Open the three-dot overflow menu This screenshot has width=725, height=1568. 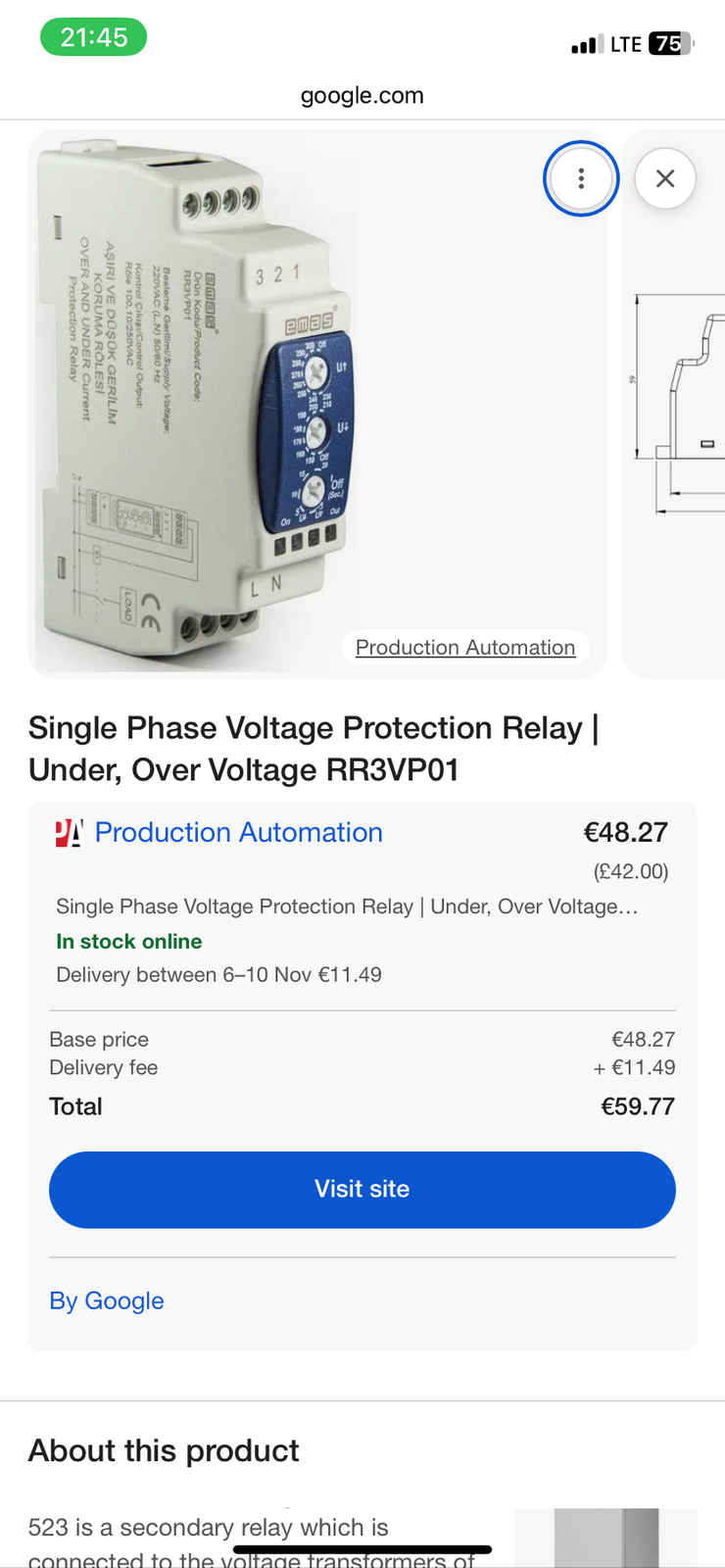click(x=581, y=178)
